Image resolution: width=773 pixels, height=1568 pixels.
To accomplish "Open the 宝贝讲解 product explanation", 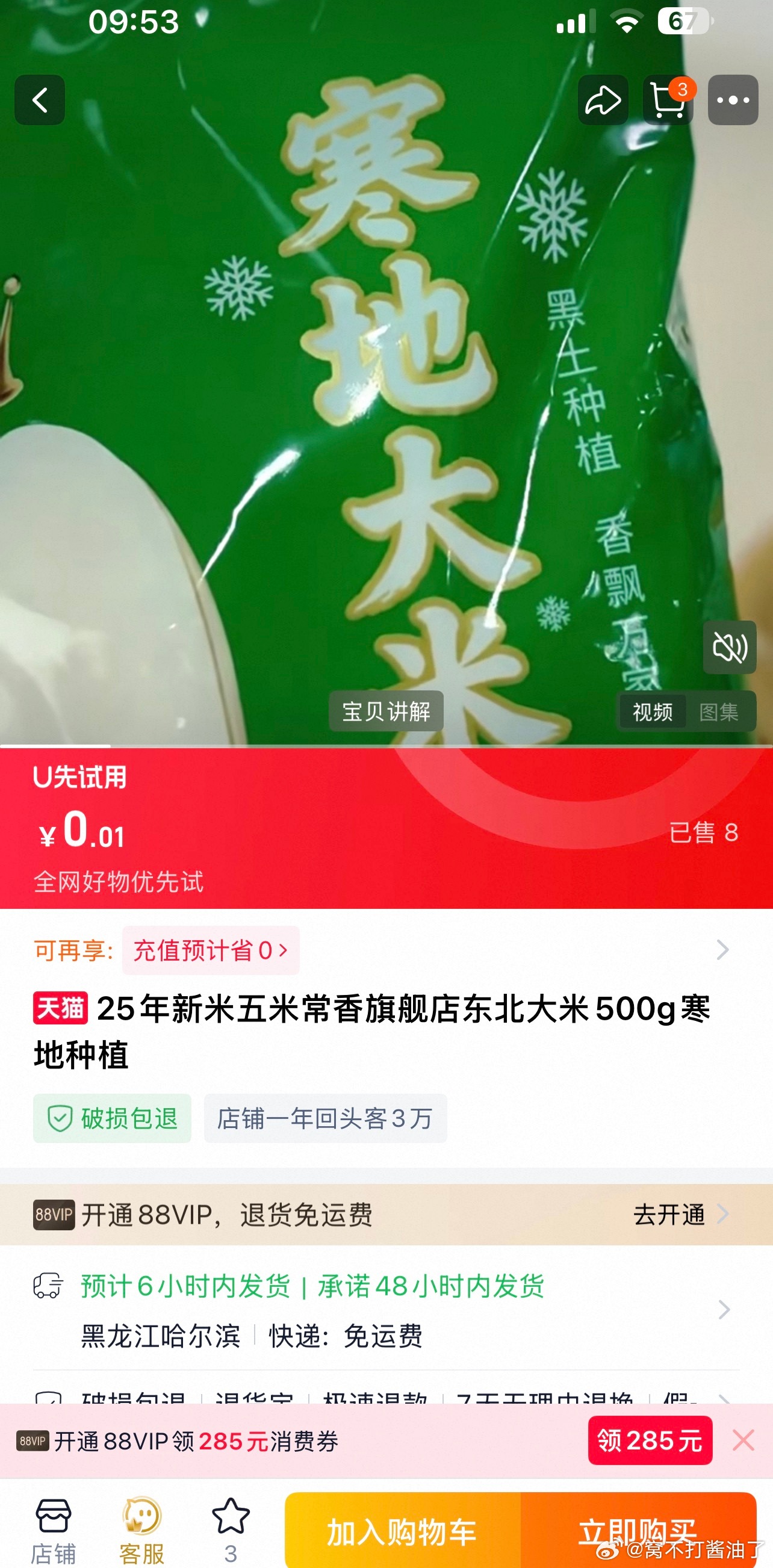I will (x=386, y=711).
